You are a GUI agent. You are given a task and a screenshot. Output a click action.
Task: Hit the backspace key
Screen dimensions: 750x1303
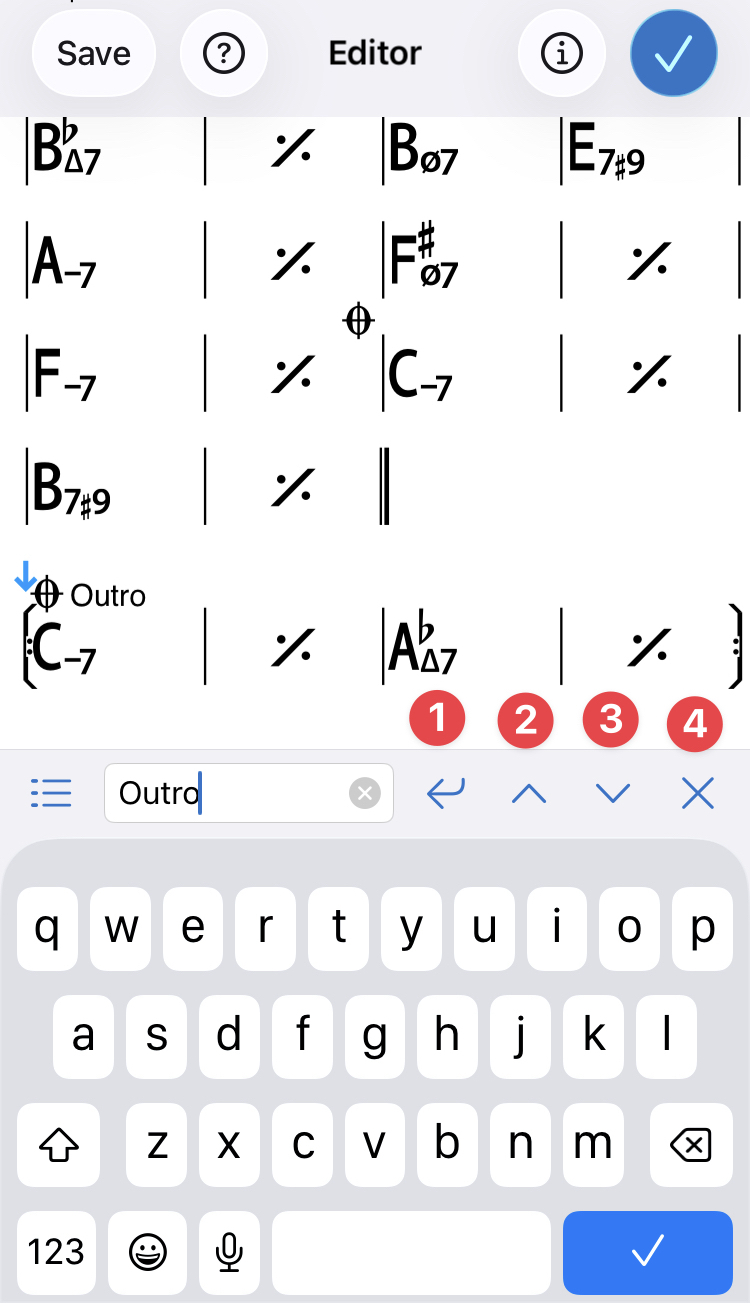[689, 1144]
